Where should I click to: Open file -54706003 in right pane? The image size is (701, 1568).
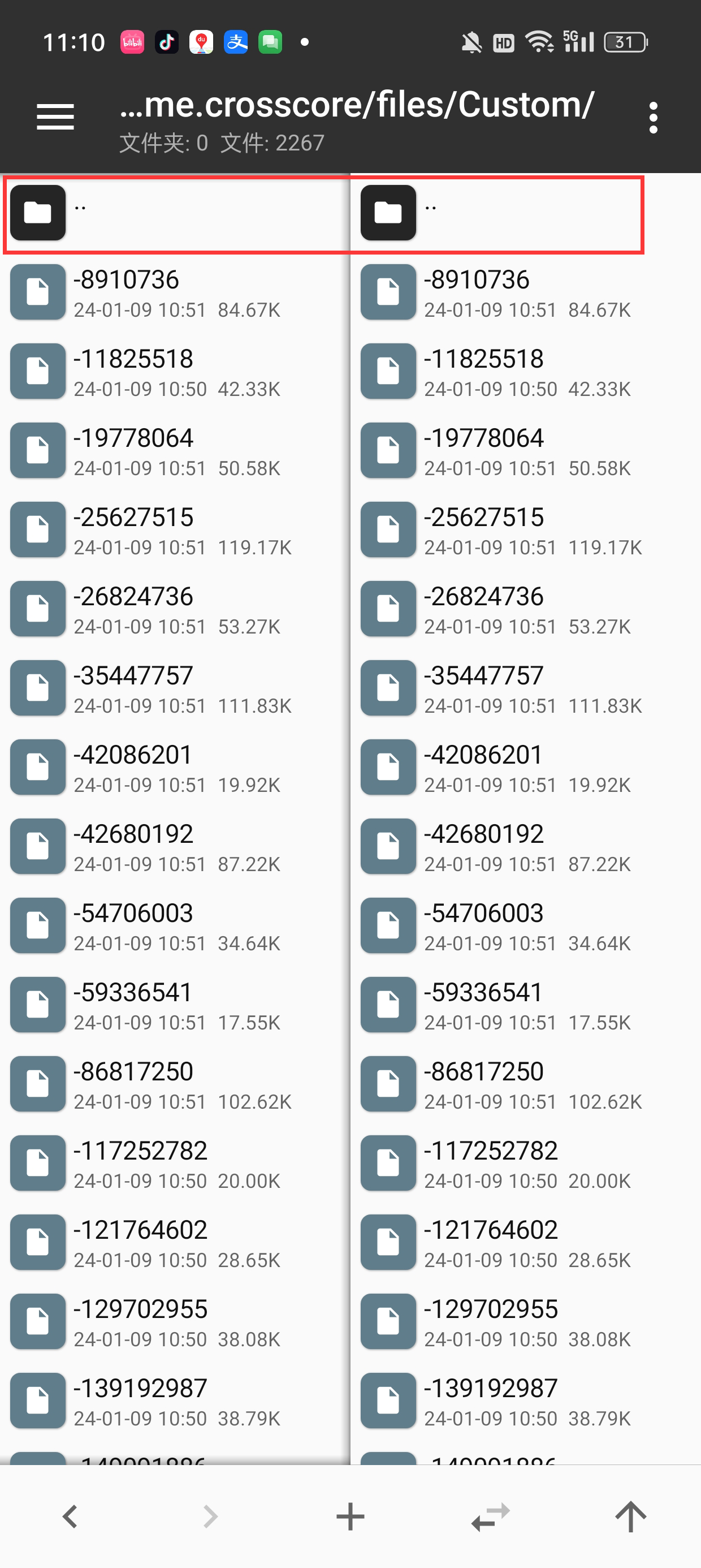pyautogui.click(x=527, y=925)
